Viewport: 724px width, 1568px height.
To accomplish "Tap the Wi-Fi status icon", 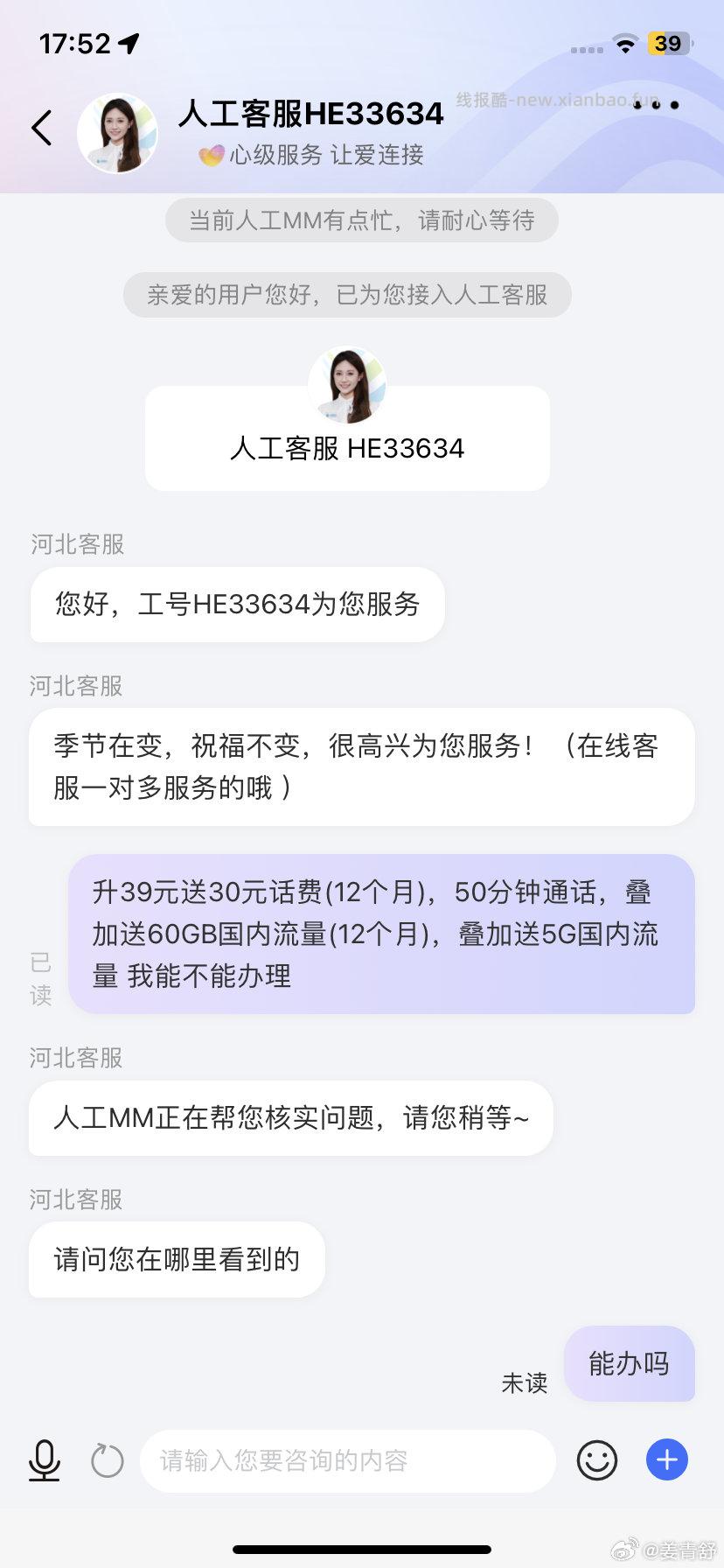I will 624,45.
